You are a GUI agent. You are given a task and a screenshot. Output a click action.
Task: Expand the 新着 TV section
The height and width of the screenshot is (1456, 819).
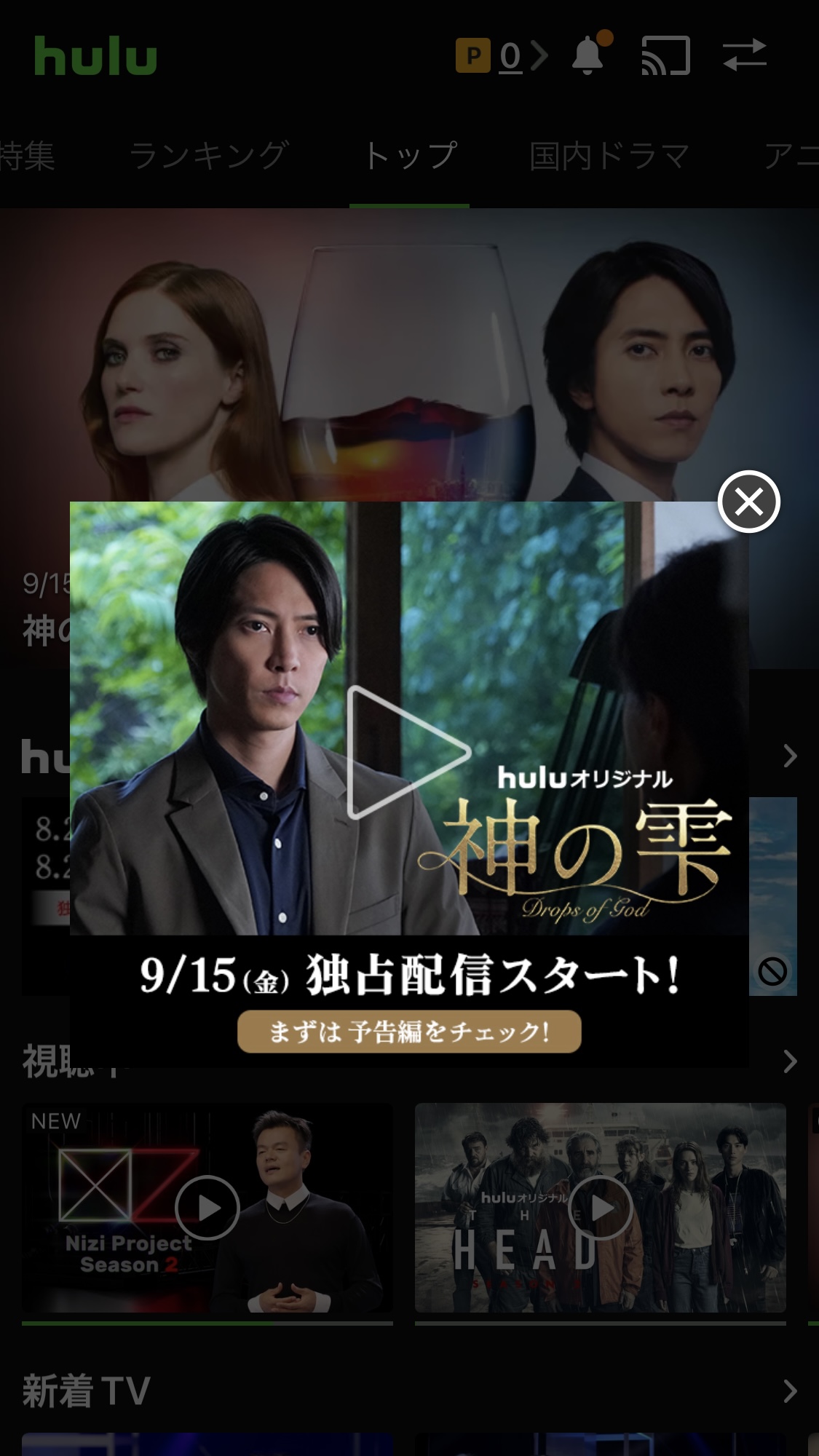coord(790,1390)
